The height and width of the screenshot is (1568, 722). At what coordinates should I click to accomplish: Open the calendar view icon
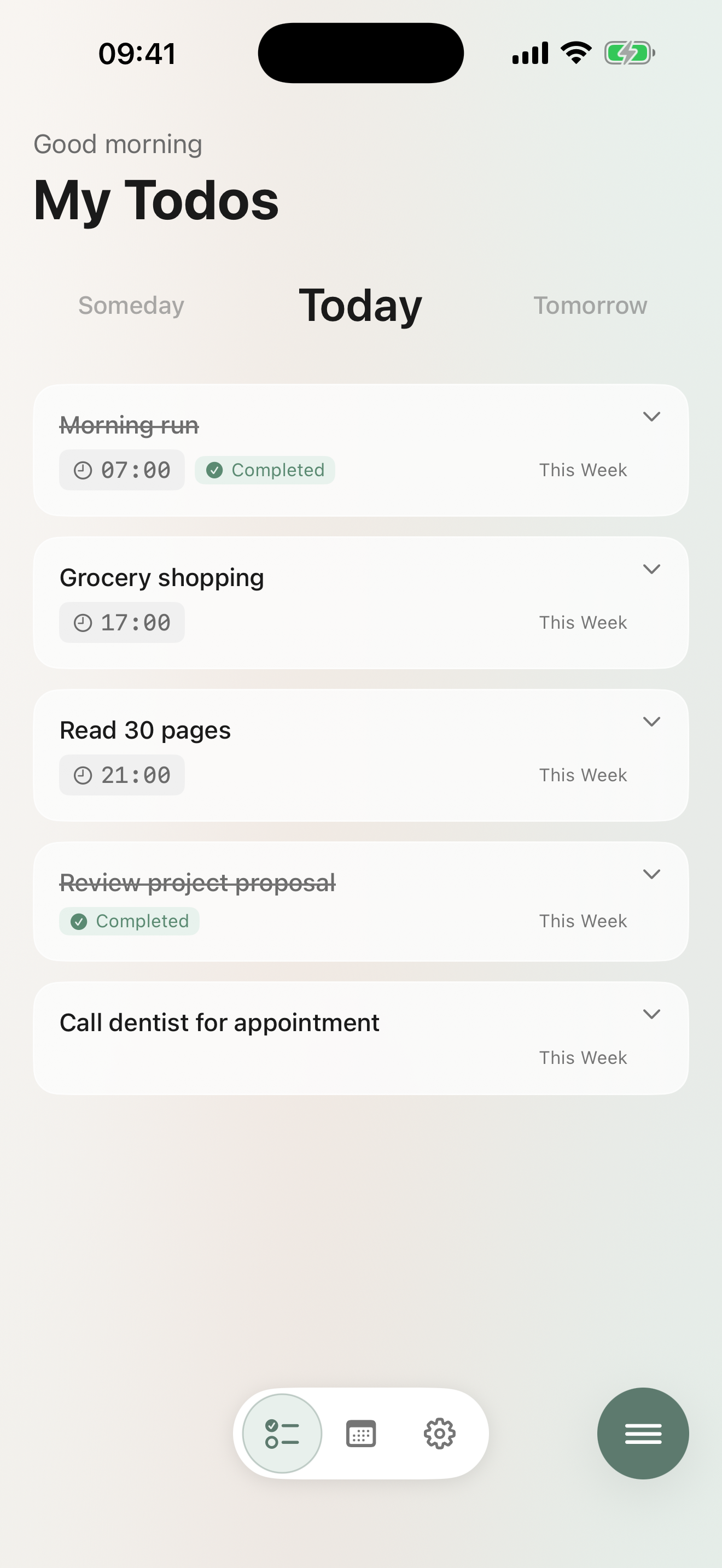click(x=360, y=1433)
